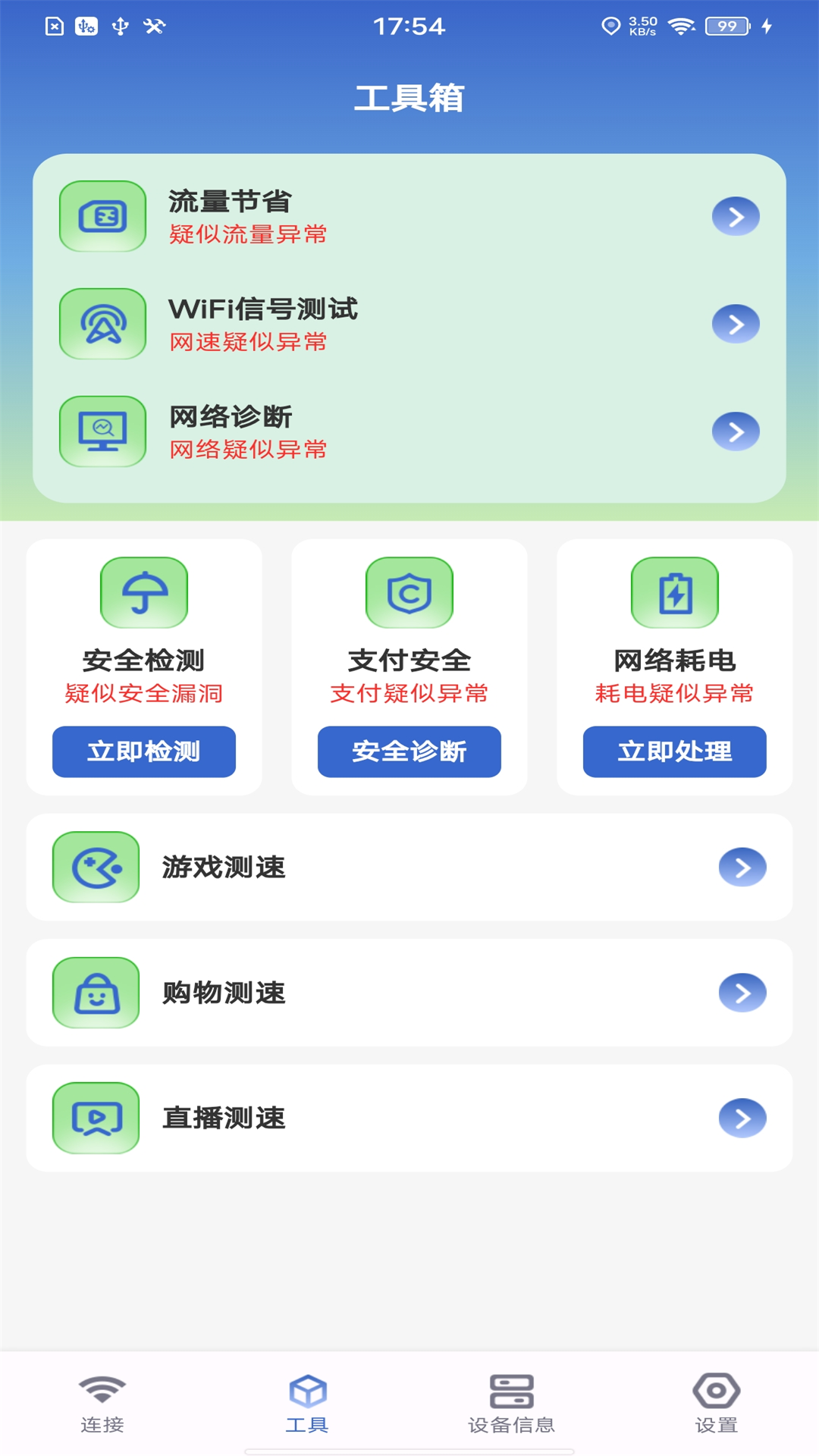Open the 网络诊断 row
The height and width of the screenshot is (1456, 819).
coord(409,431)
